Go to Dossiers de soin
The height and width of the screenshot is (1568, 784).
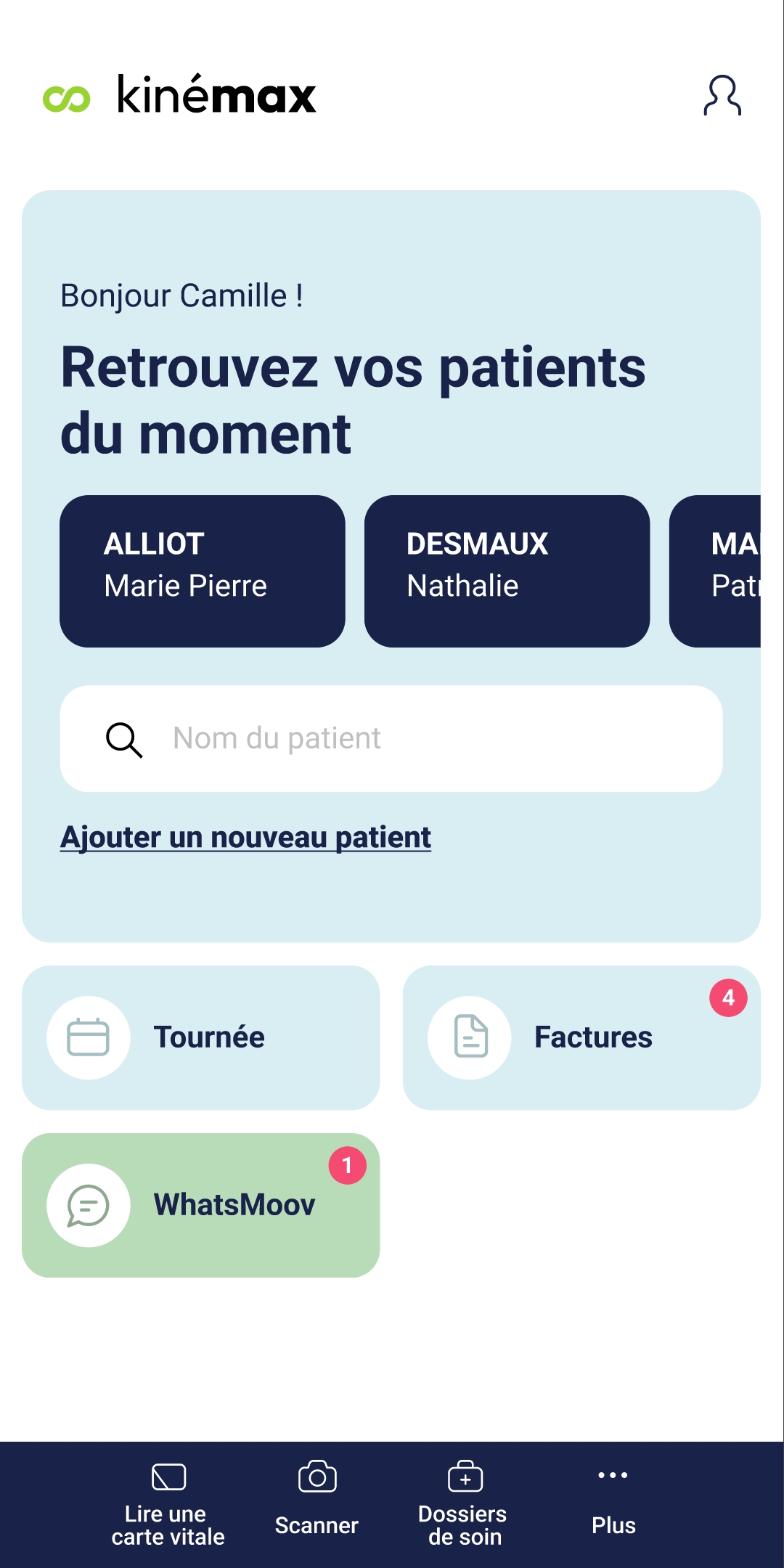click(463, 1504)
